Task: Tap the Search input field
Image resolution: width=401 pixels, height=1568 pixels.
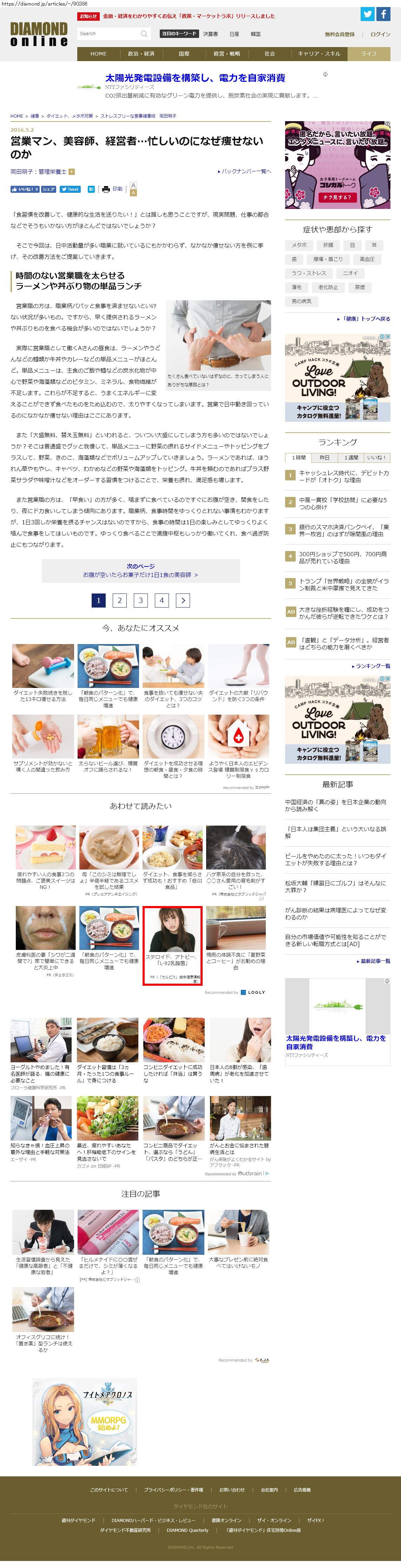Action: [109, 33]
